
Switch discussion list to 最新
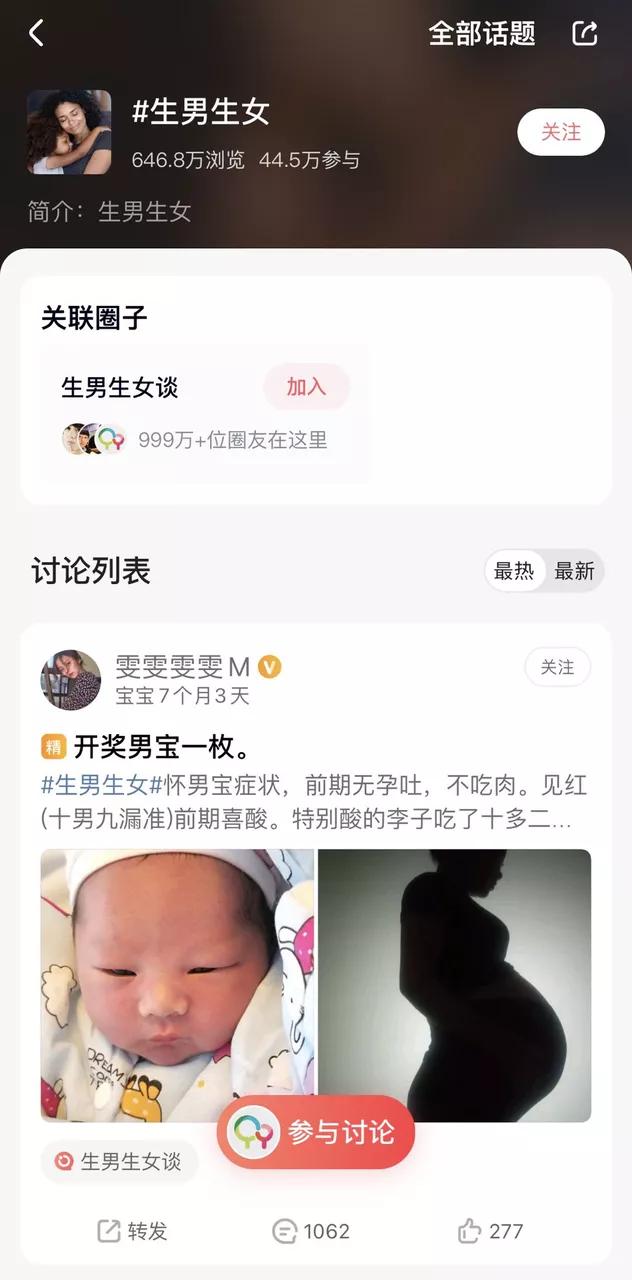tap(574, 571)
